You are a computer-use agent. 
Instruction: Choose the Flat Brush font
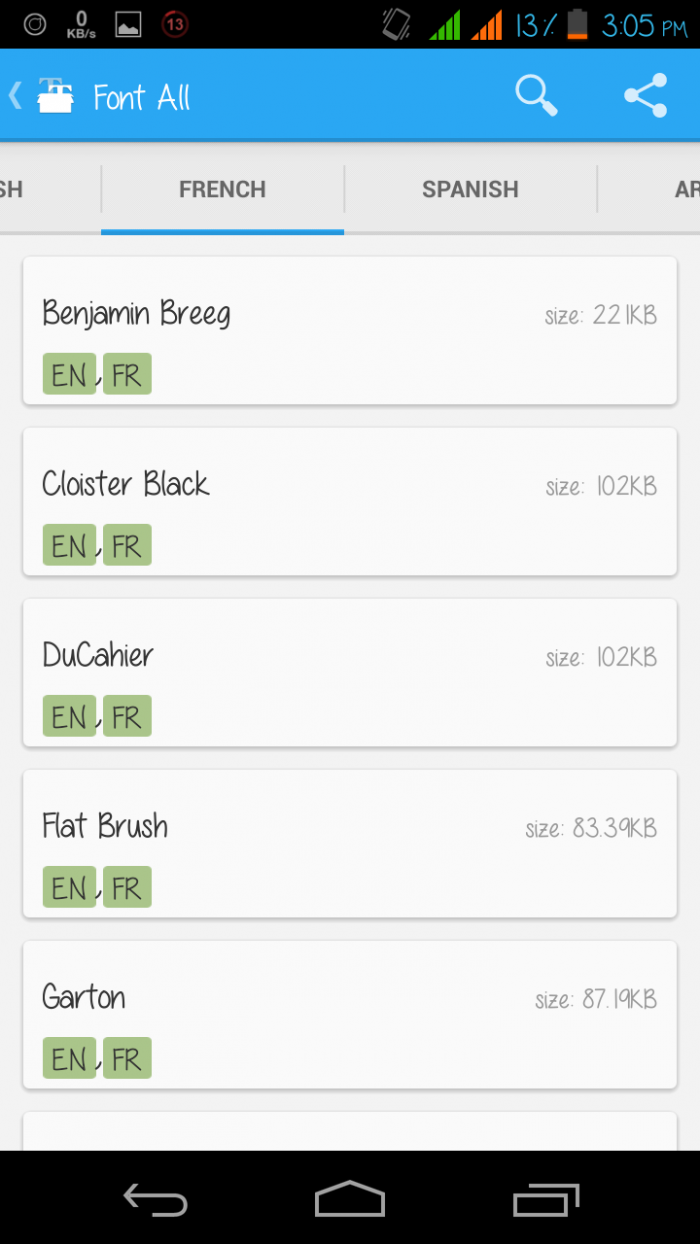350,844
